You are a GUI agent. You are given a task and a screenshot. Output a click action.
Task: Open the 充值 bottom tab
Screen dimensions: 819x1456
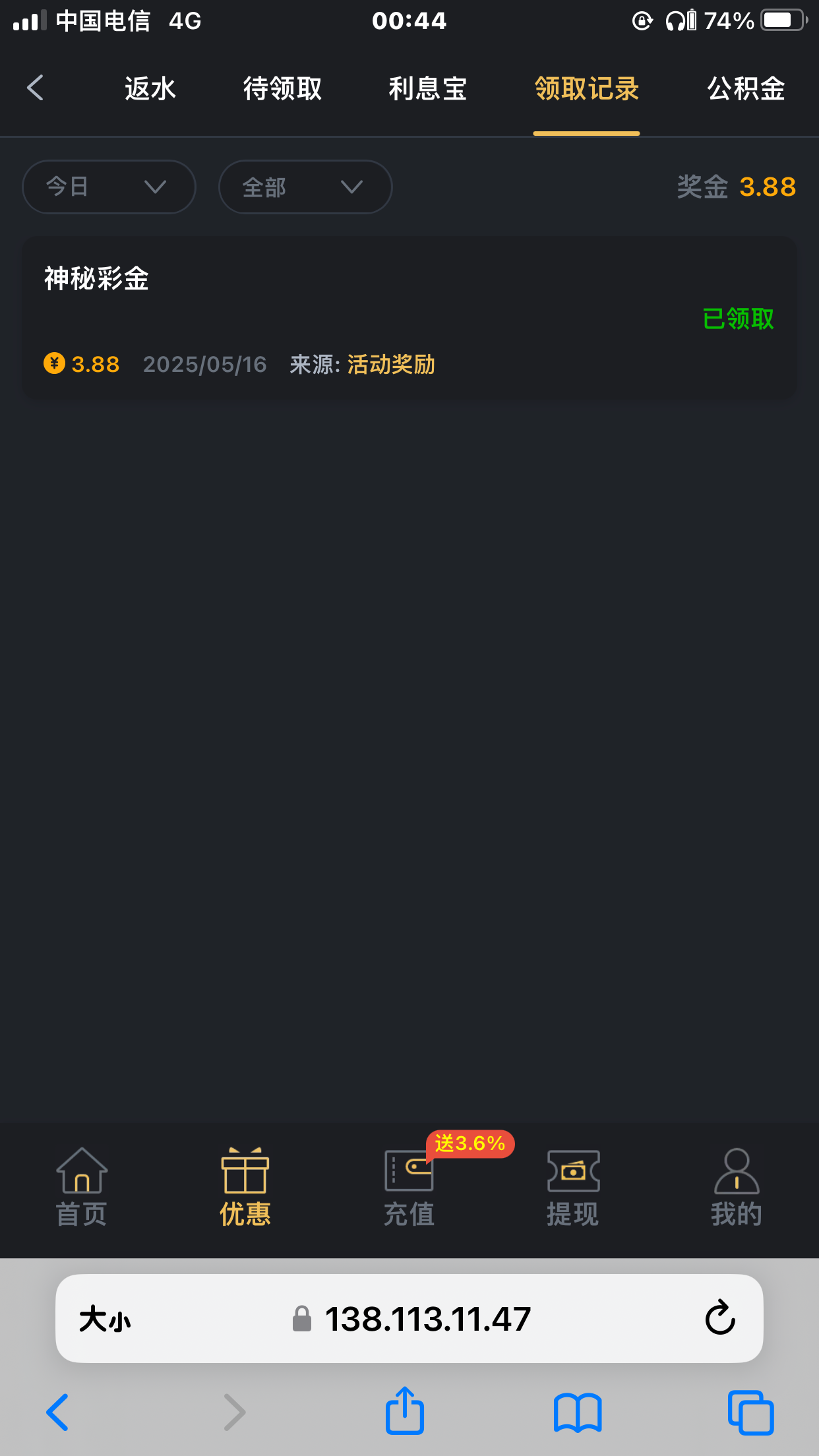409,1187
